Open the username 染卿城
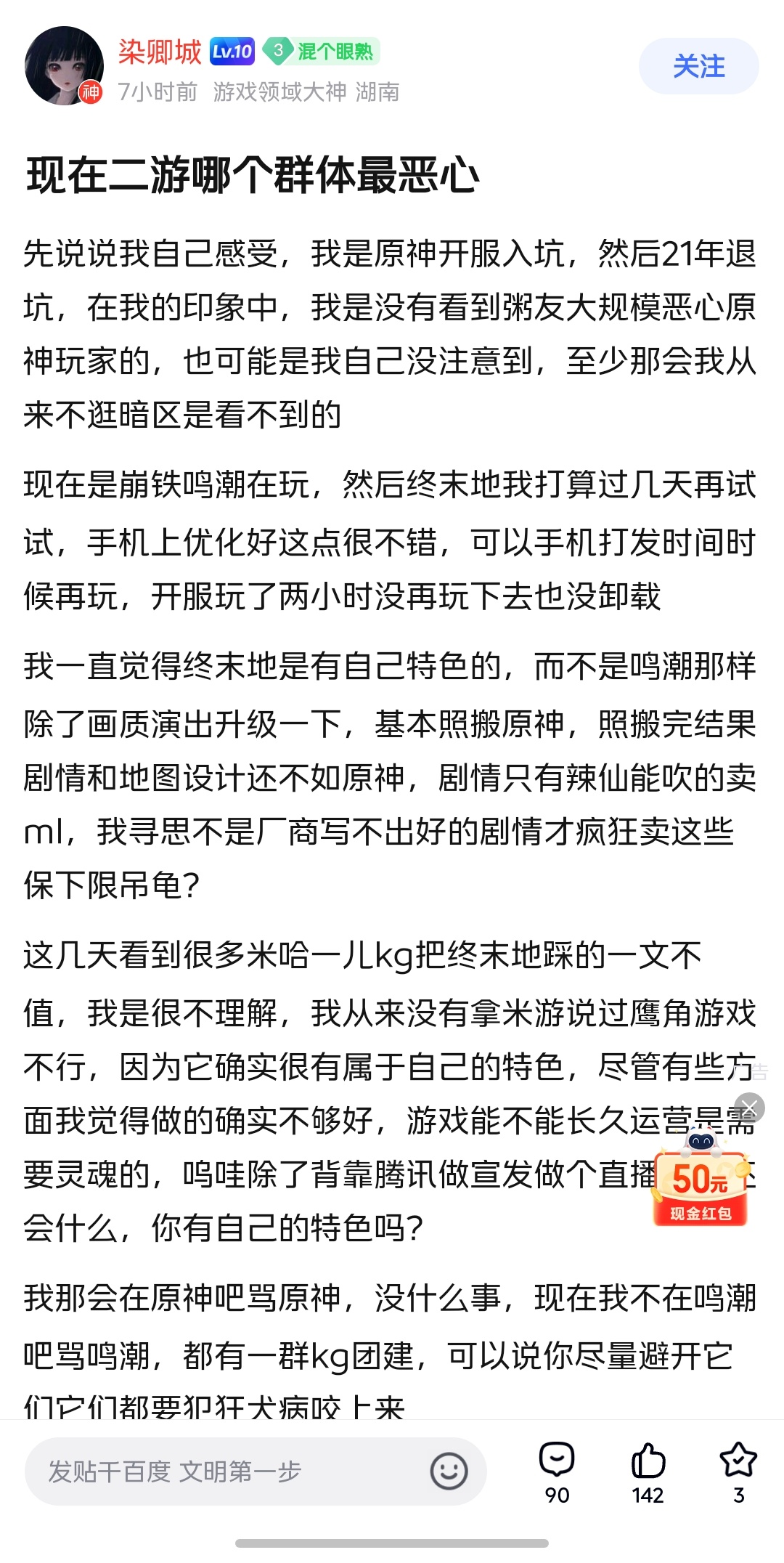 [160, 52]
